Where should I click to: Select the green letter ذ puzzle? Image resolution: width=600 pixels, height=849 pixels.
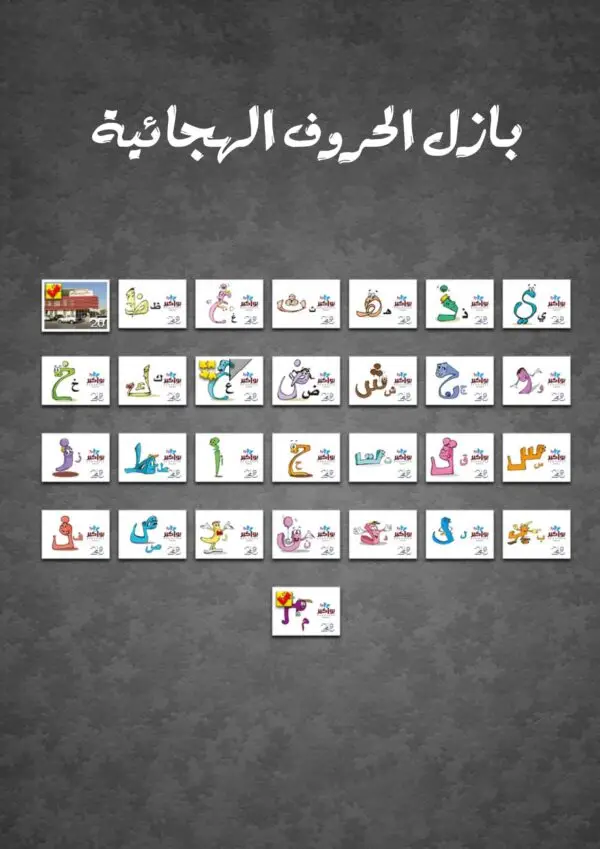coord(460,304)
